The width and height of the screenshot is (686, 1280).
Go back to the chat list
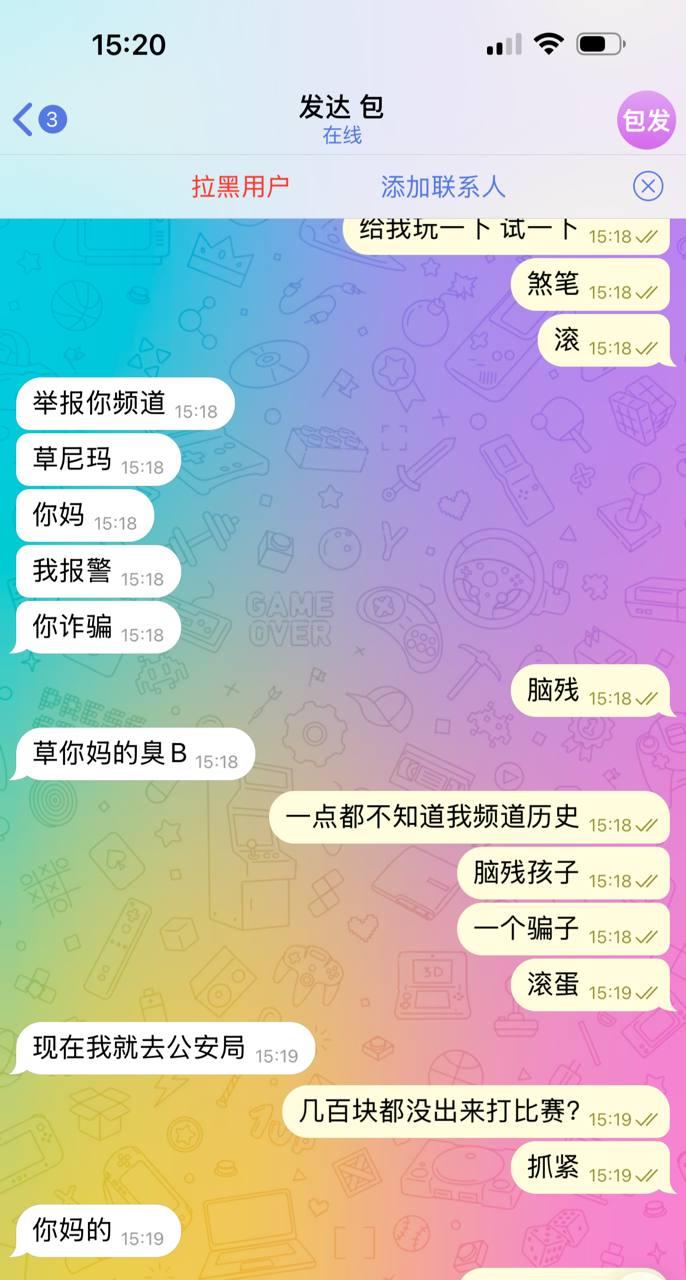(x=38, y=120)
